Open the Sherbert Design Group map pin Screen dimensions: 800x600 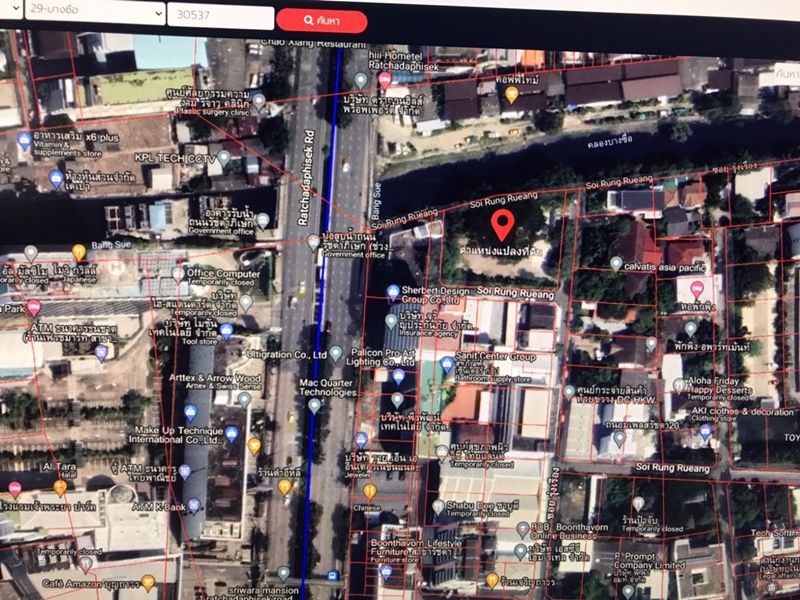393,291
